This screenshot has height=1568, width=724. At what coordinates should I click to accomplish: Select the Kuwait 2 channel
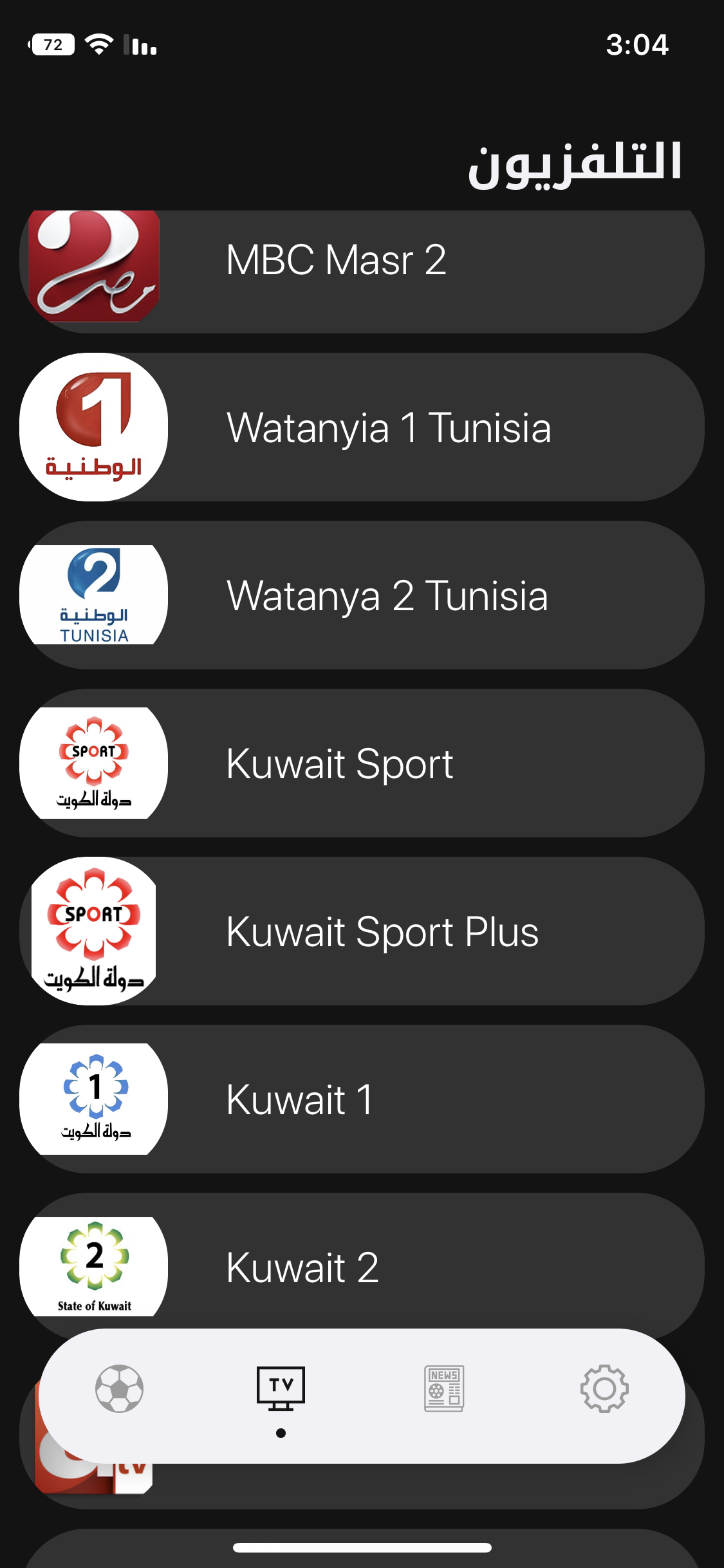(x=362, y=1262)
